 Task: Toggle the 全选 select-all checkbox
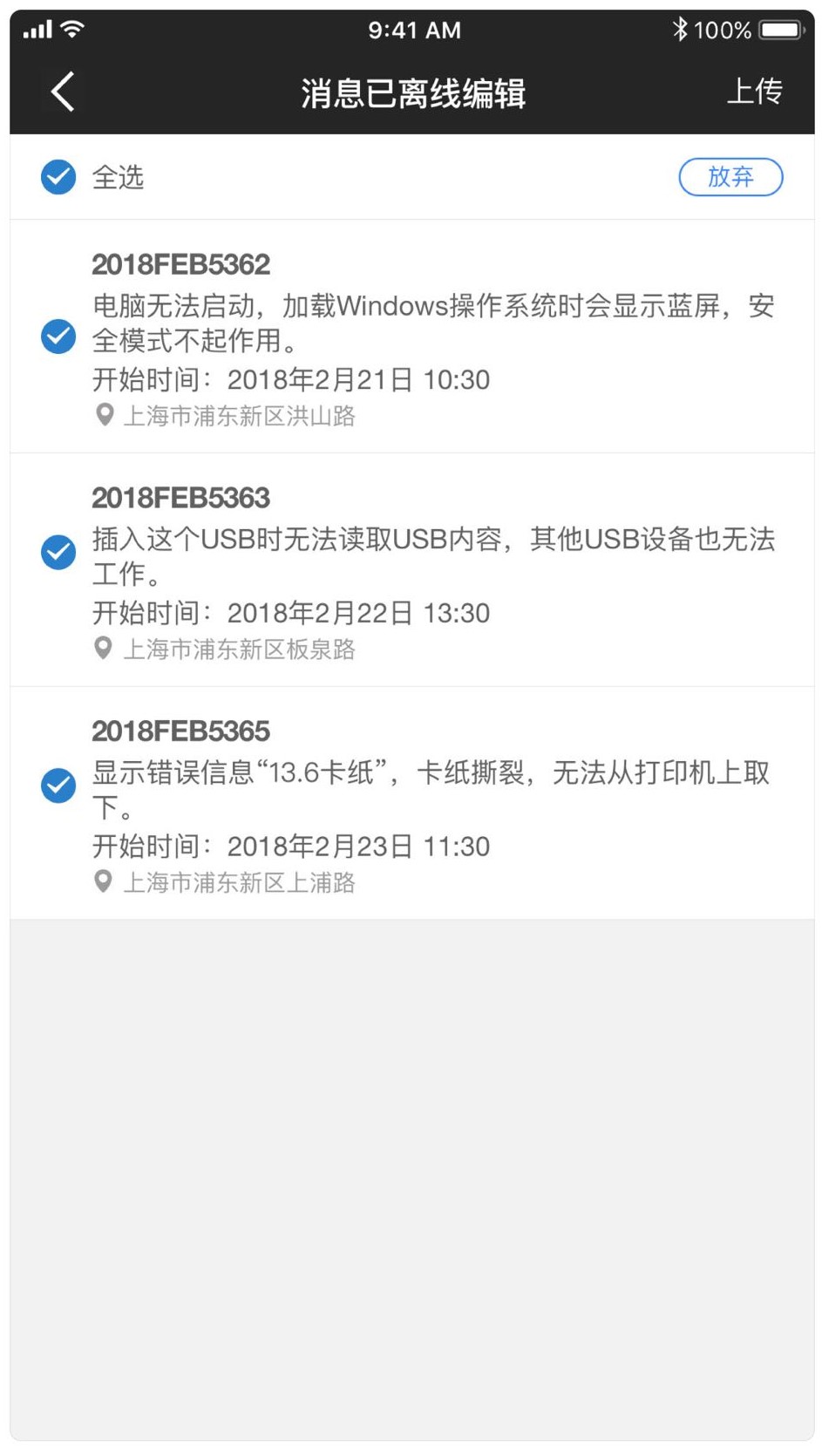coord(58,177)
